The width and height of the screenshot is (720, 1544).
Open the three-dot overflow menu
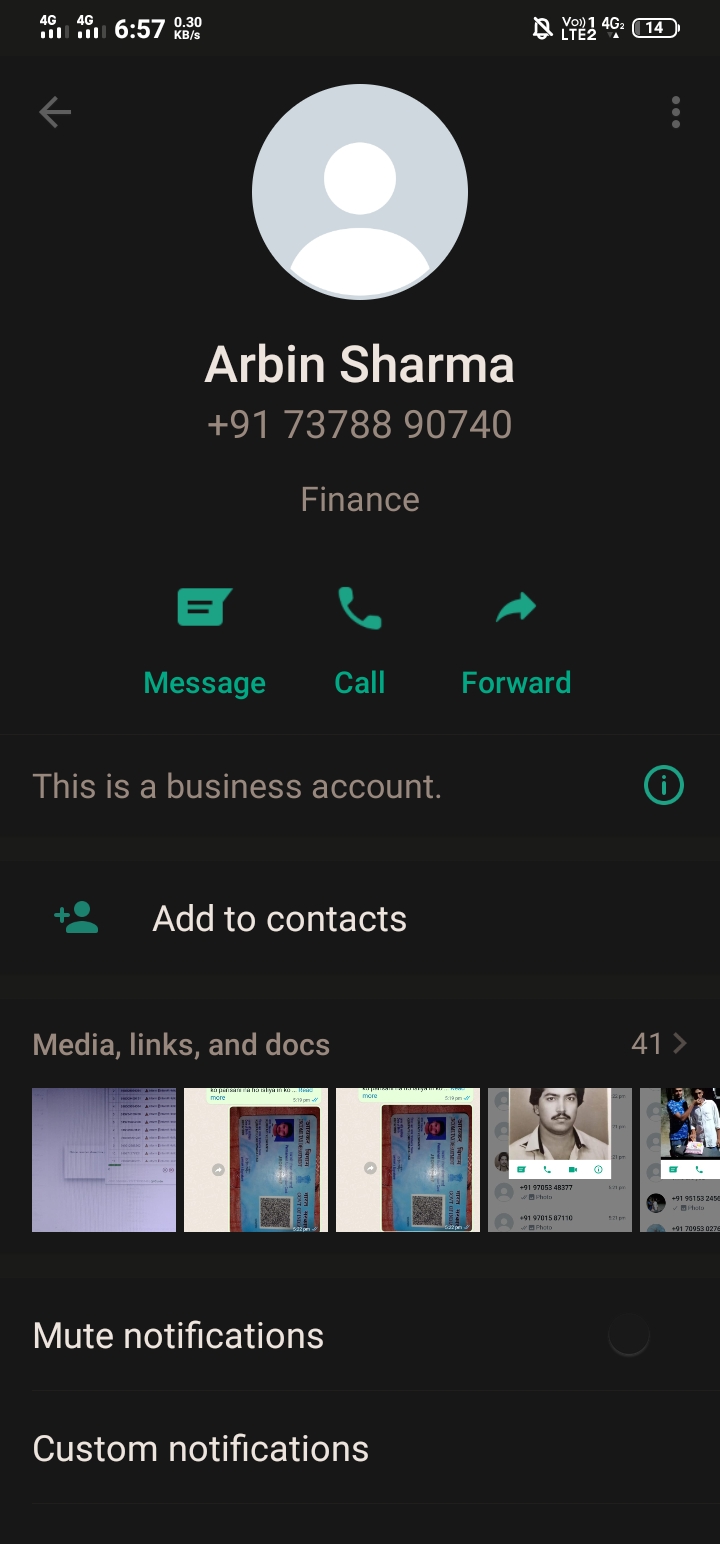[x=676, y=112]
